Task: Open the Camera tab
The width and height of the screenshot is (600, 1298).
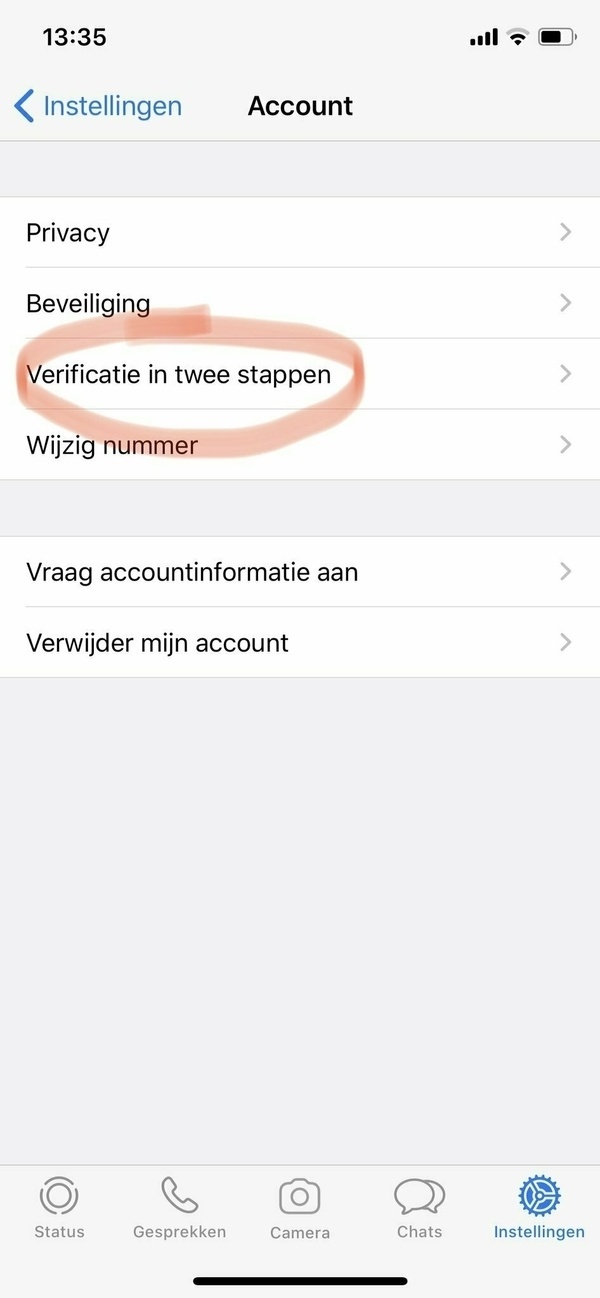Action: click(299, 1208)
